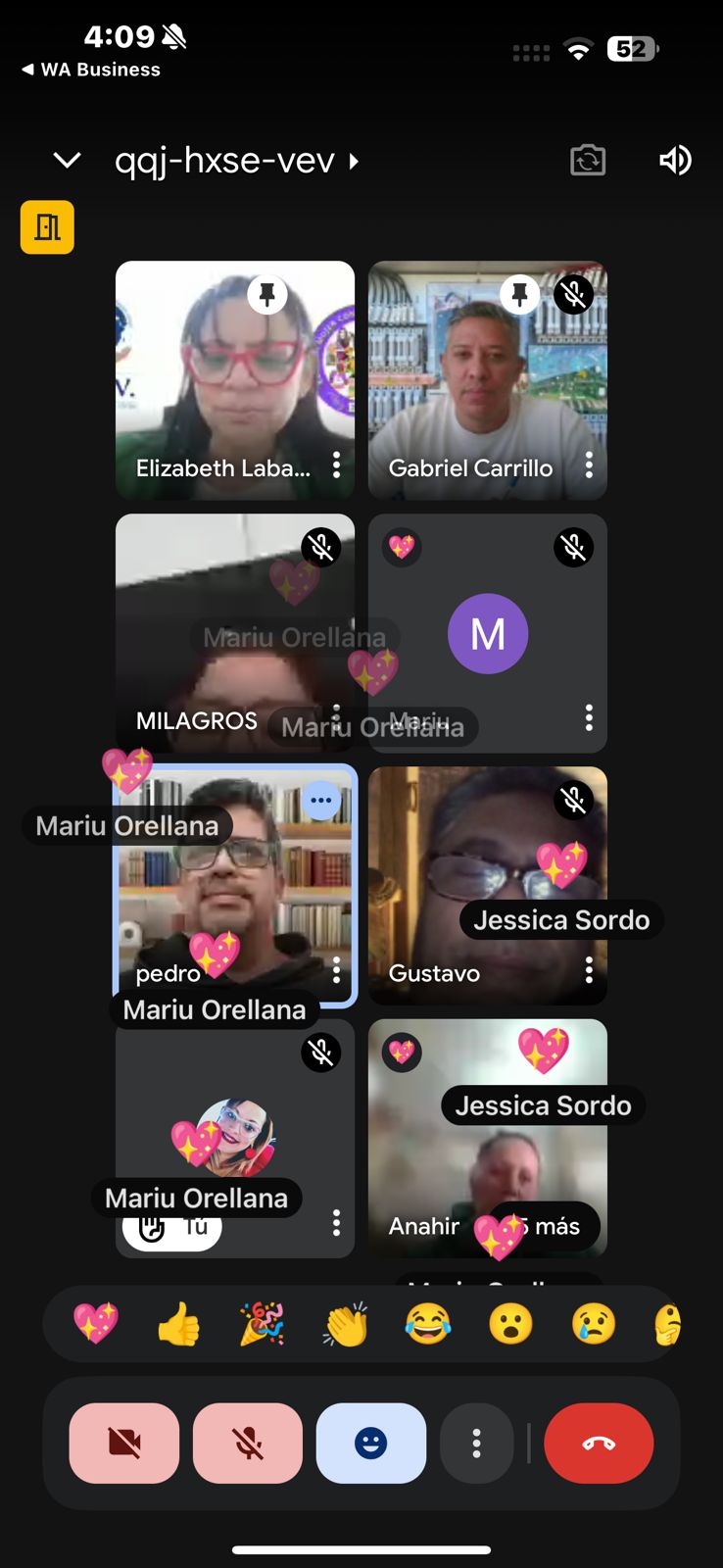
Task: Change audio output via speaker icon
Action: [675, 160]
